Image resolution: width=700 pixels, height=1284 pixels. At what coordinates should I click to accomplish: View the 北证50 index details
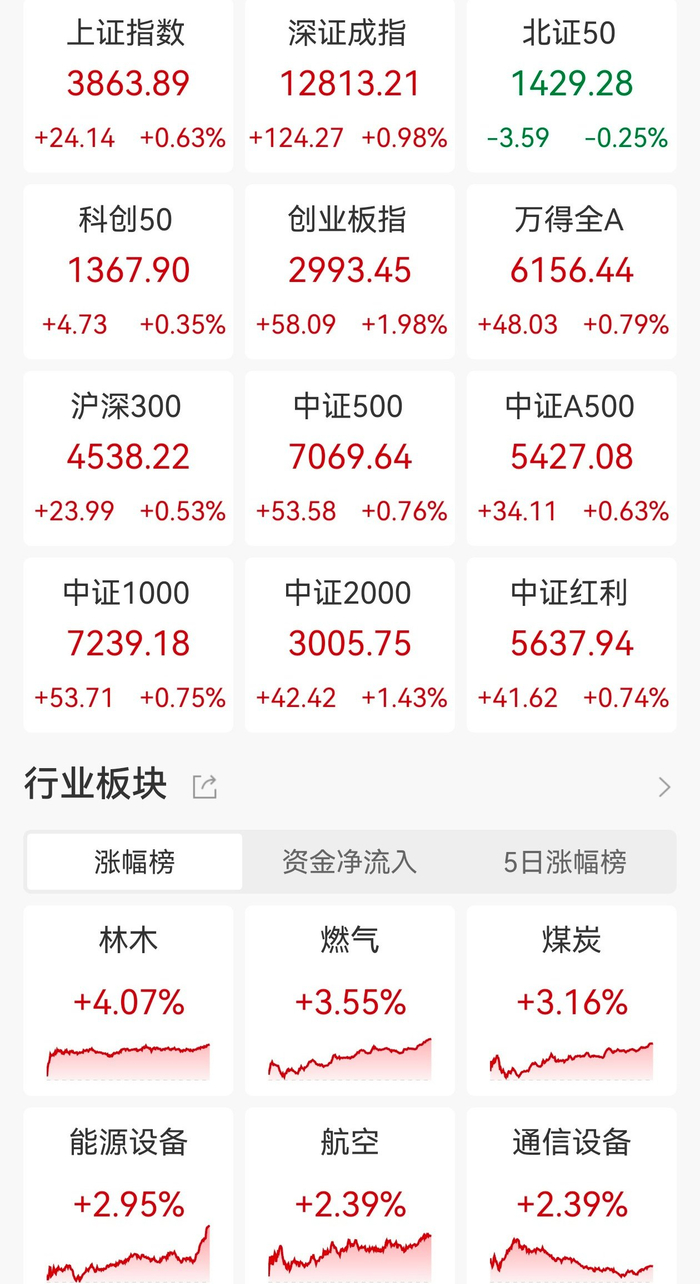pyautogui.click(x=571, y=85)
